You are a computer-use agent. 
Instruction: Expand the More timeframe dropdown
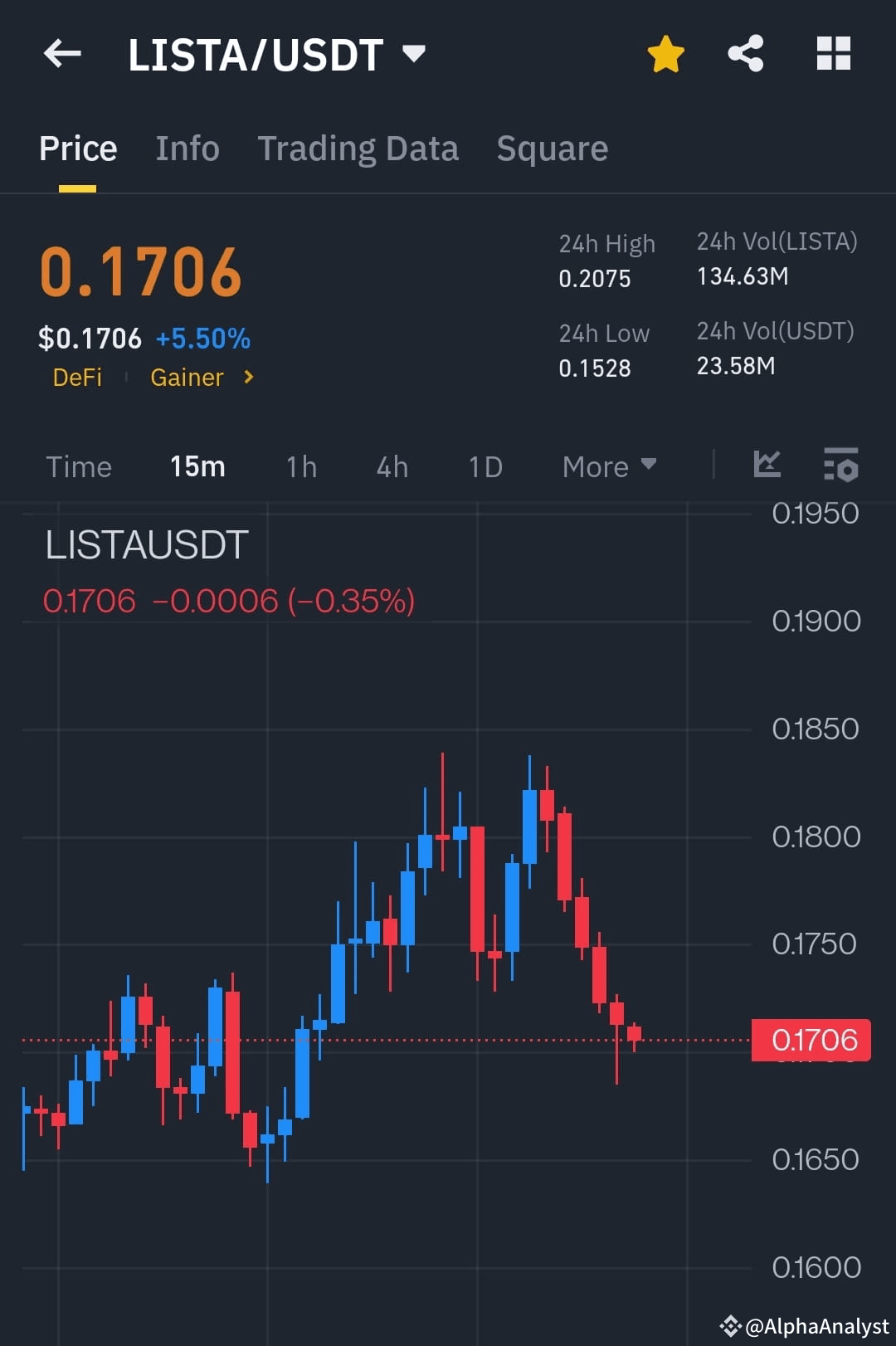click(x=608, y=466)
